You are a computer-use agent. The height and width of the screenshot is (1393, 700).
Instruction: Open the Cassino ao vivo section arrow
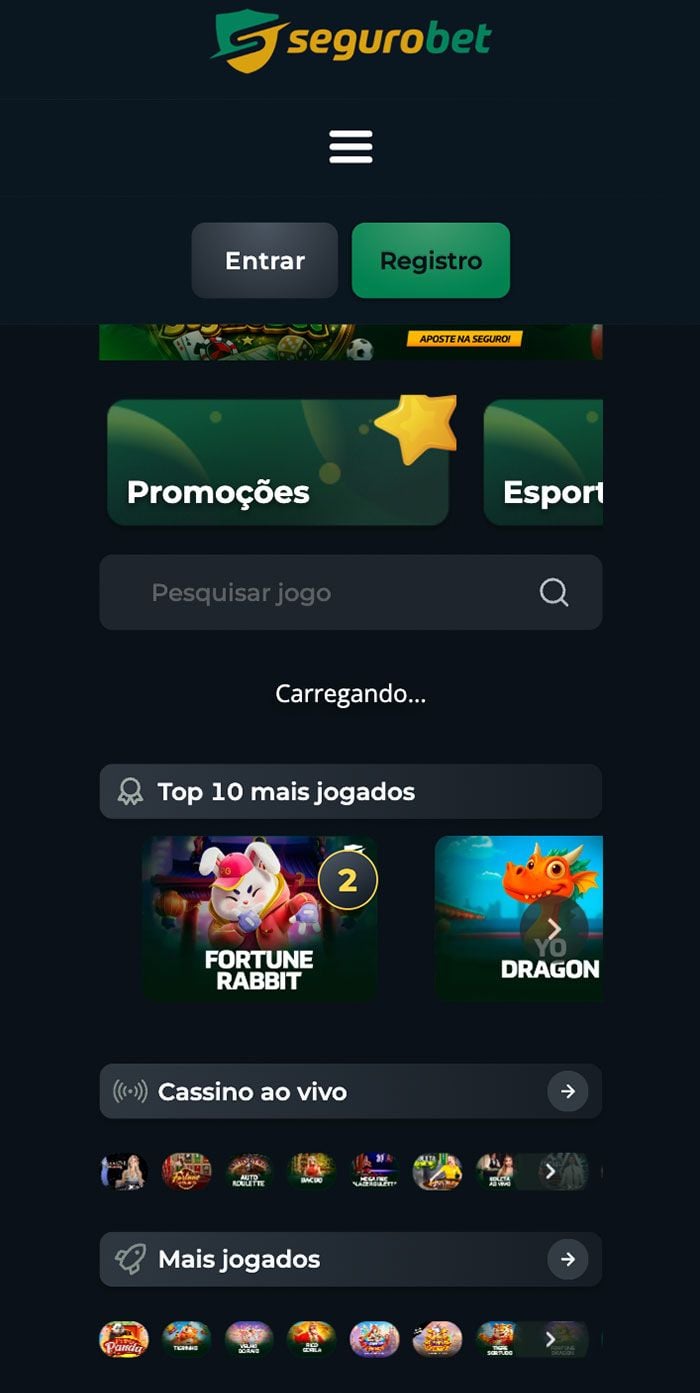pyautogui.click(x=568, y=1092)
